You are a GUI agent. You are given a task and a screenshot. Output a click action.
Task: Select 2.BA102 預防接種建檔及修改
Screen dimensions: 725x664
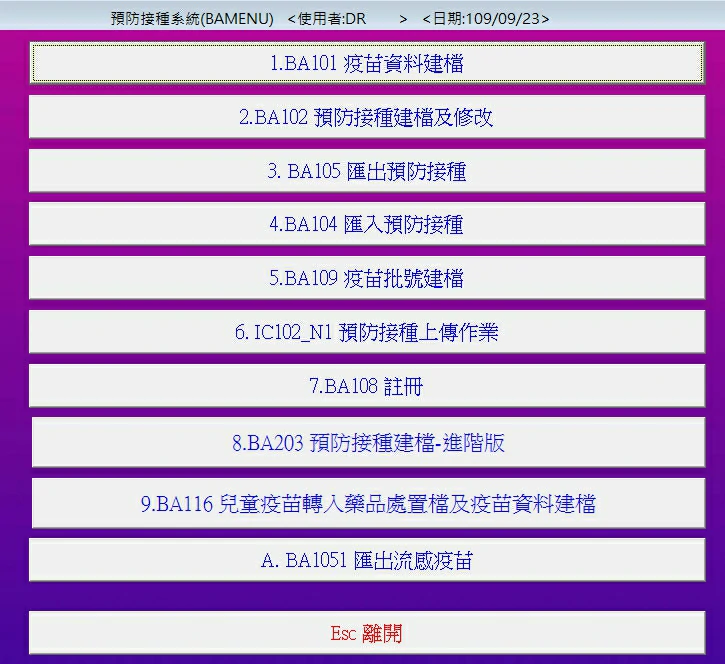(x=366, y=117)
